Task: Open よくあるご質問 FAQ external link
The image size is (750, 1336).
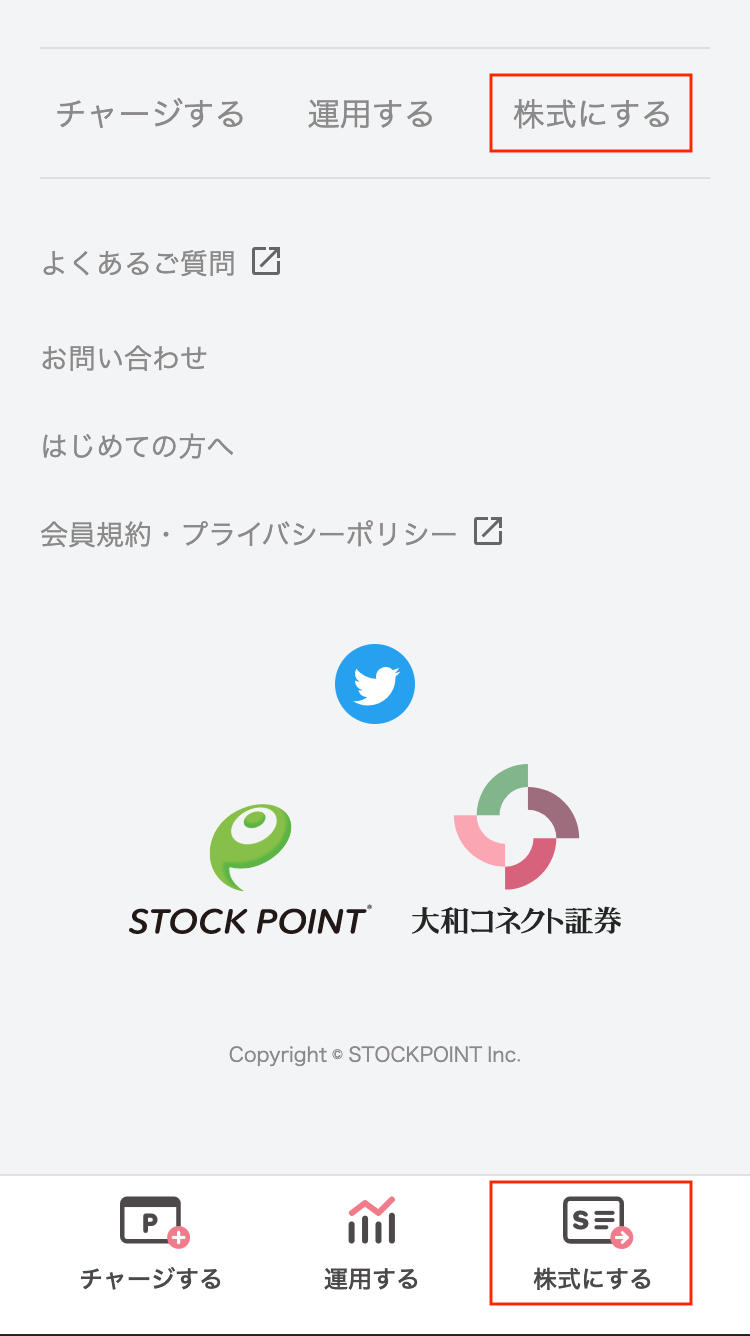Action: coord(160,263)
